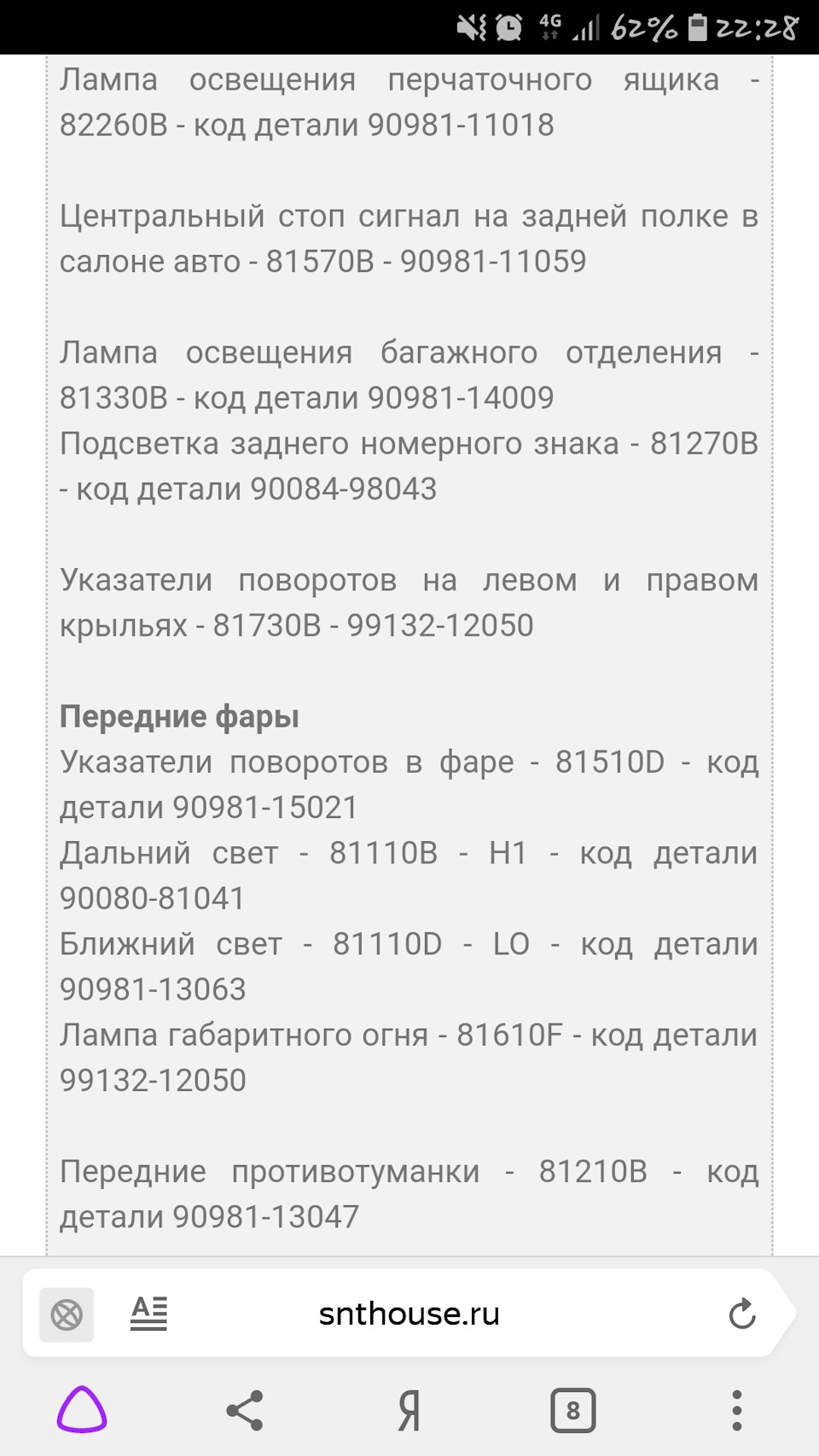Open the site protection info icon

[67, 1314]
